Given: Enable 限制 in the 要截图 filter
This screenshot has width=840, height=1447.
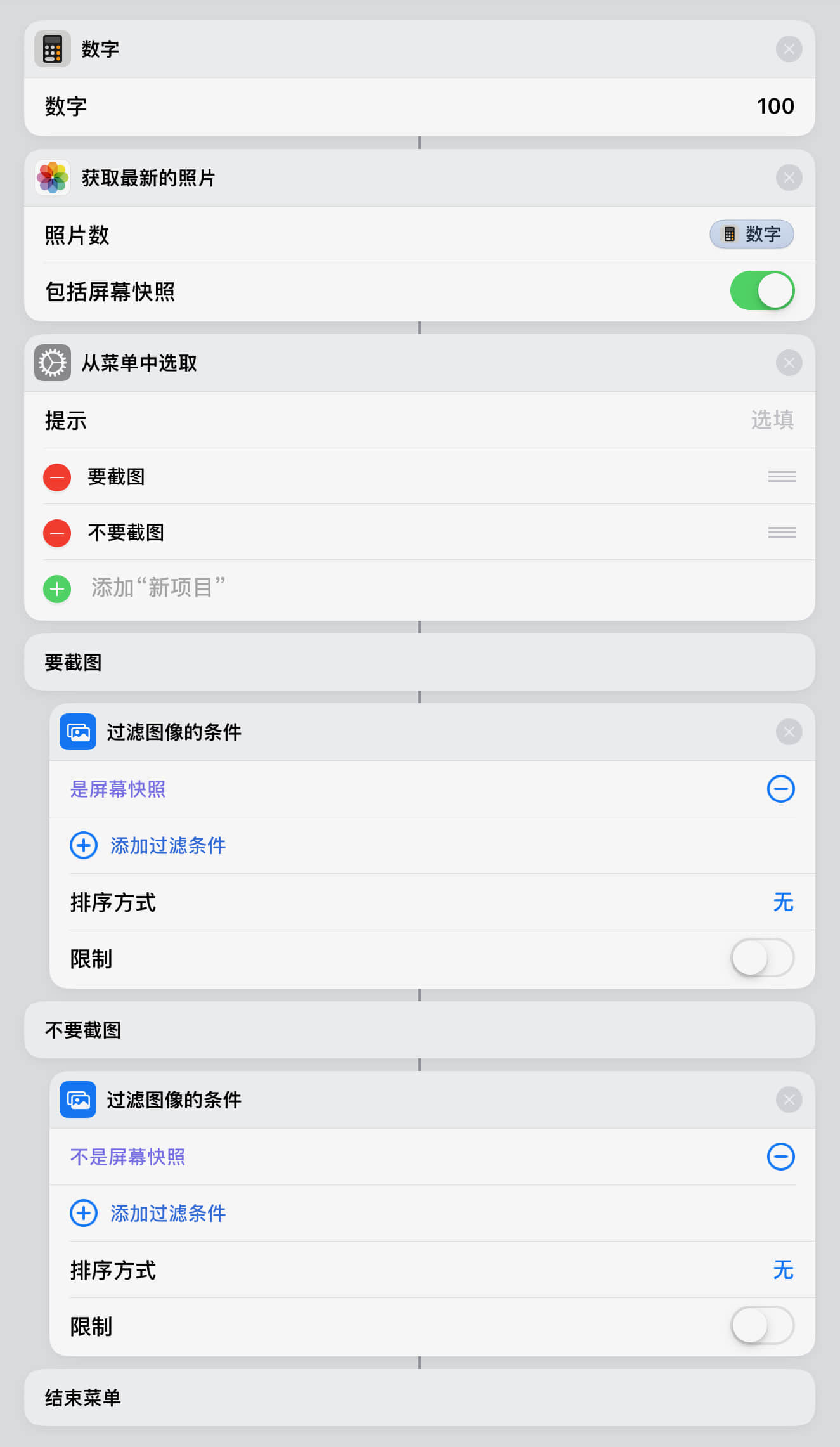Looking at the screenshot, I should click(x=761, y=957).
